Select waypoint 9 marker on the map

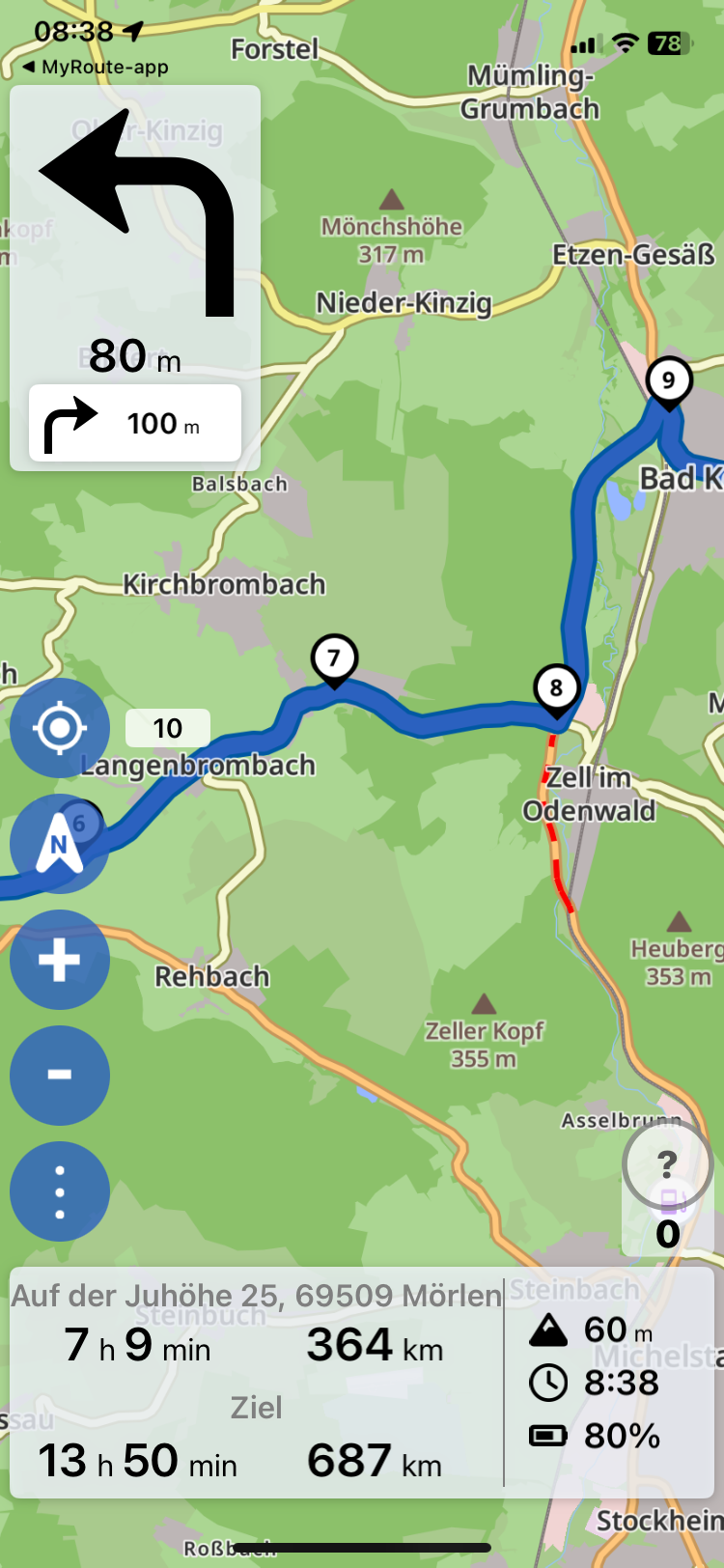668,381
